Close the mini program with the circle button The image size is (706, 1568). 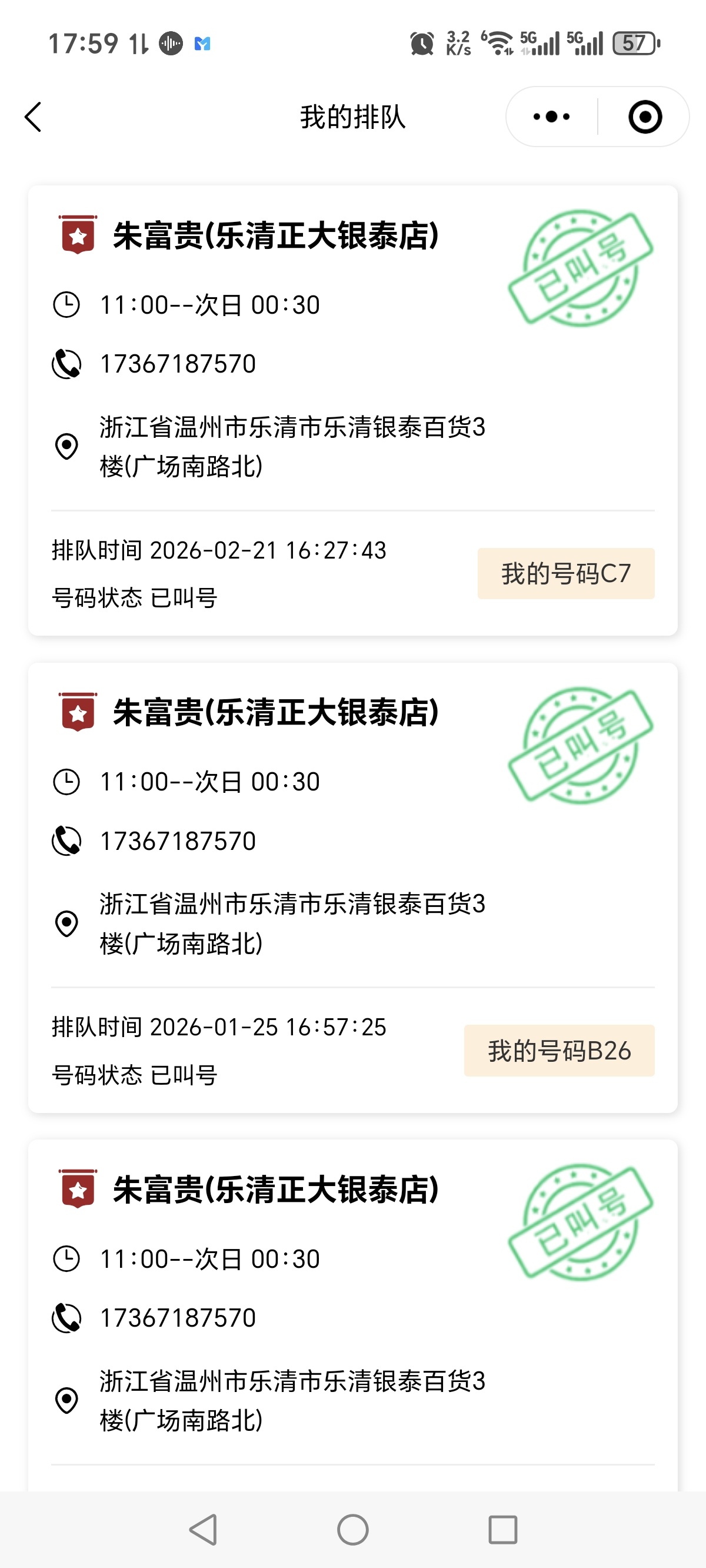click(645, 117)
